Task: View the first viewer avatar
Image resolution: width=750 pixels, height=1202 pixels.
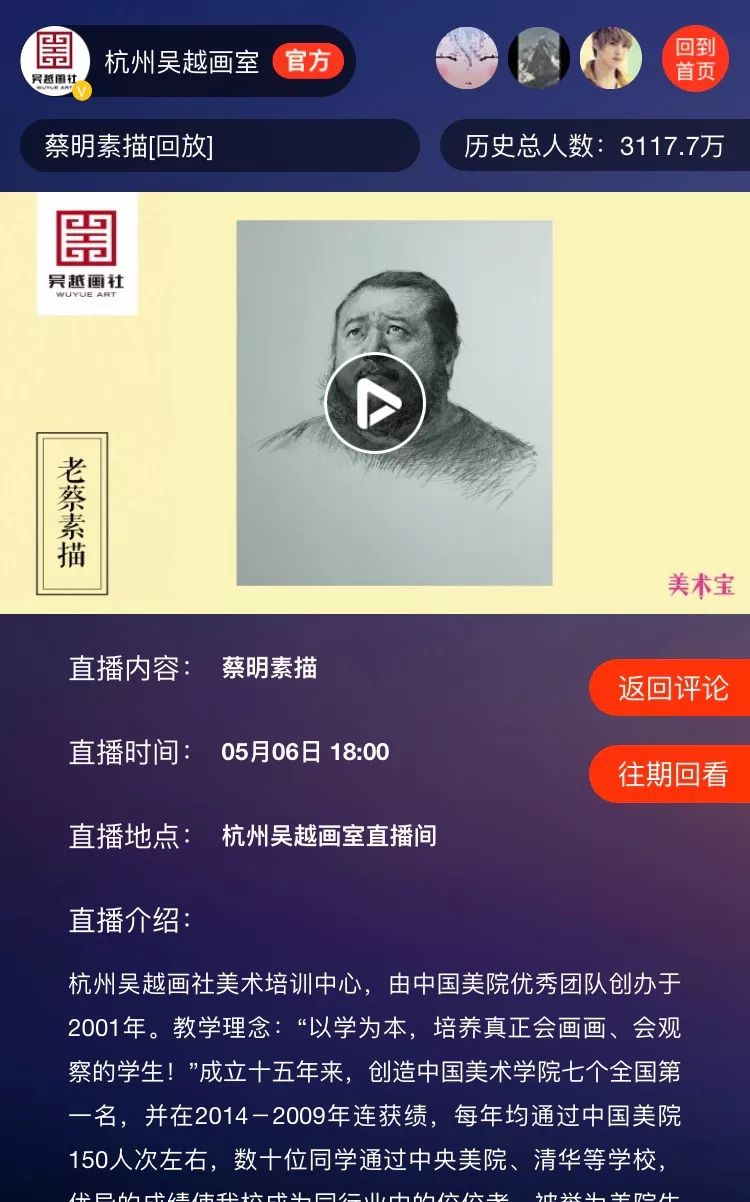Action: pyautogui.click(x=466, y=58)
